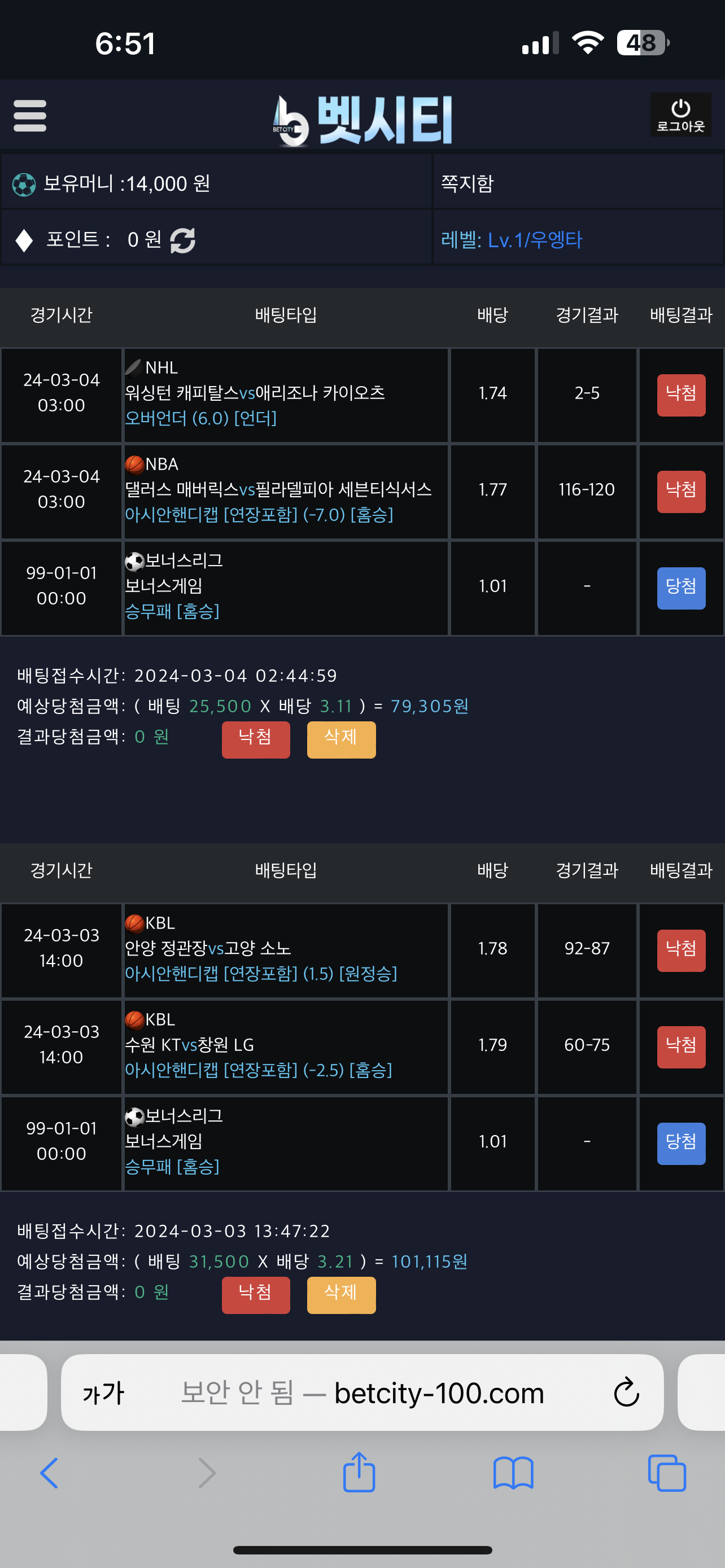Show all open Safari tabs

667,1473
